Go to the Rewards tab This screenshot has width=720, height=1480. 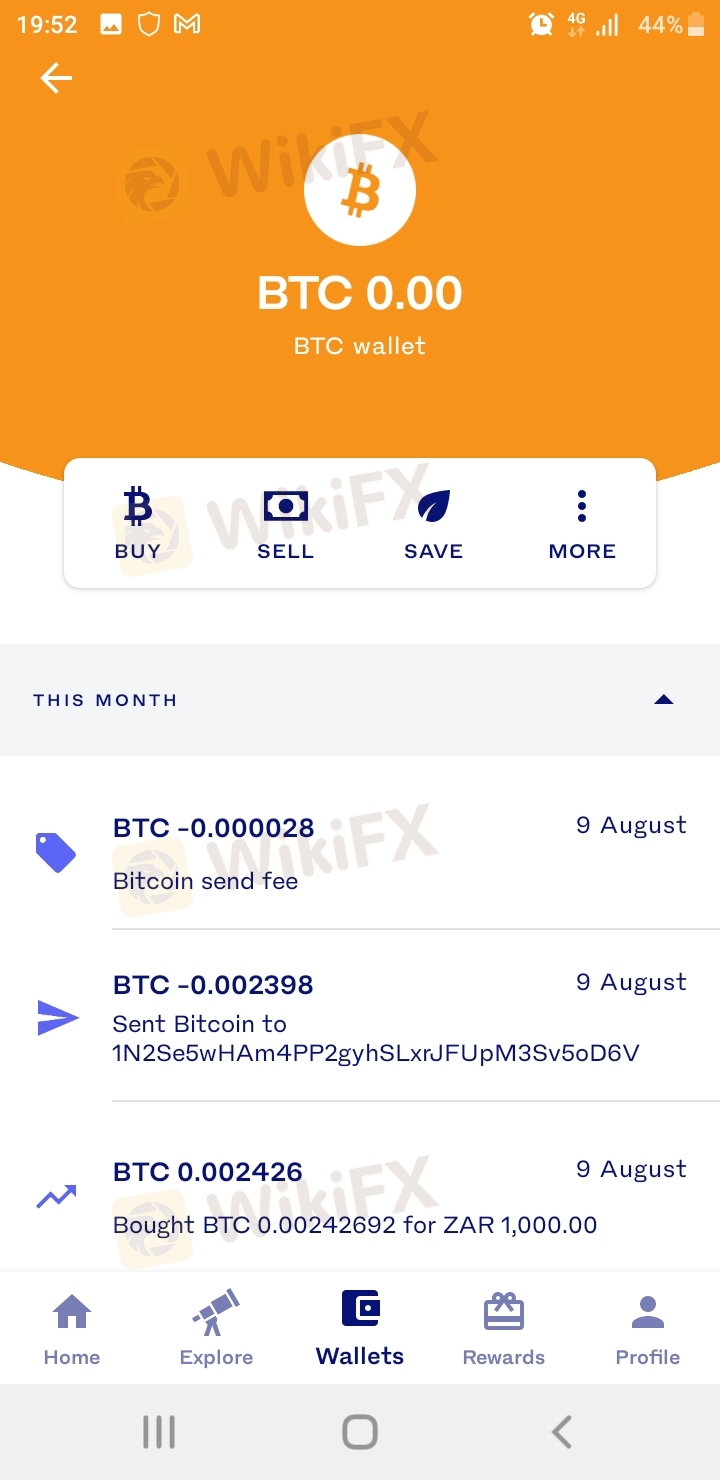[504, 1329]
